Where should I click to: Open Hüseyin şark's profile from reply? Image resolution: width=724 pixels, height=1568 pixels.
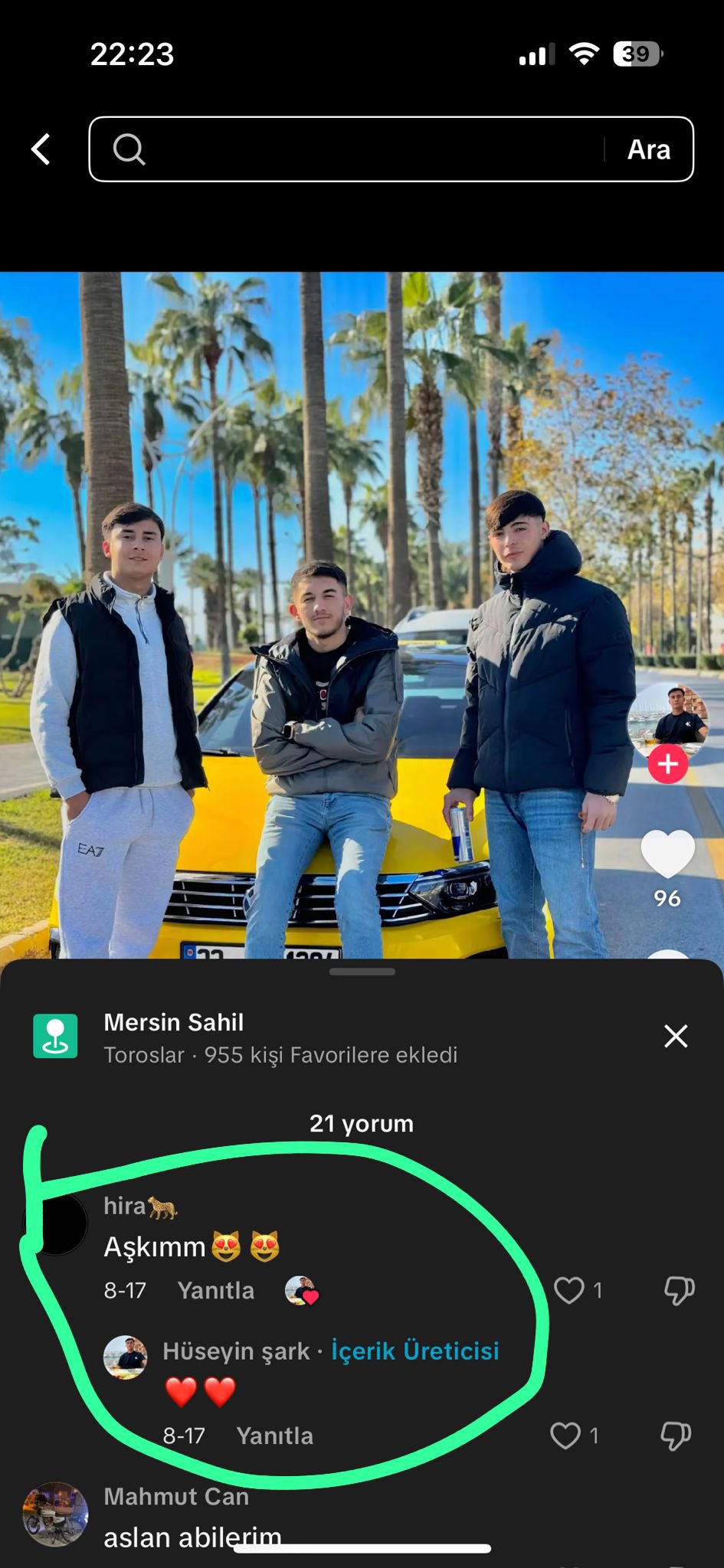click(126, 1357)
